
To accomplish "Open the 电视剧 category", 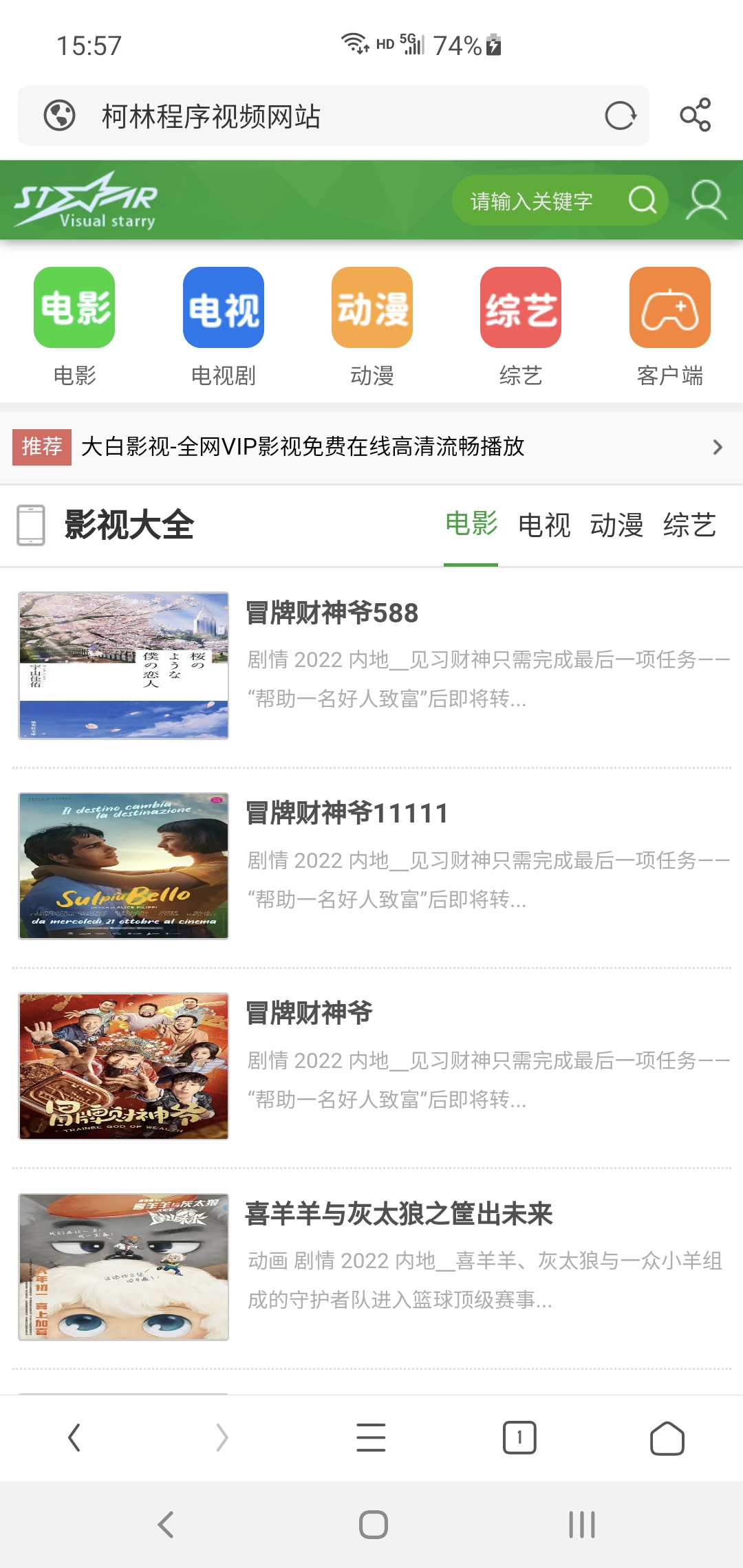I will coord(223,307).
